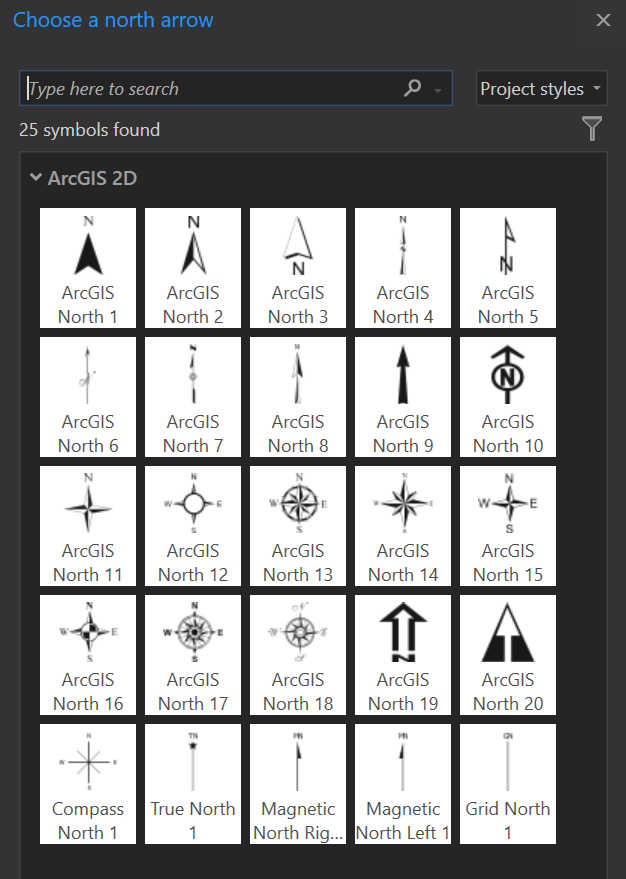Select Magnetic North Left 1
Image resolution: width=626 pixels, height=879 pixels.
403,783
